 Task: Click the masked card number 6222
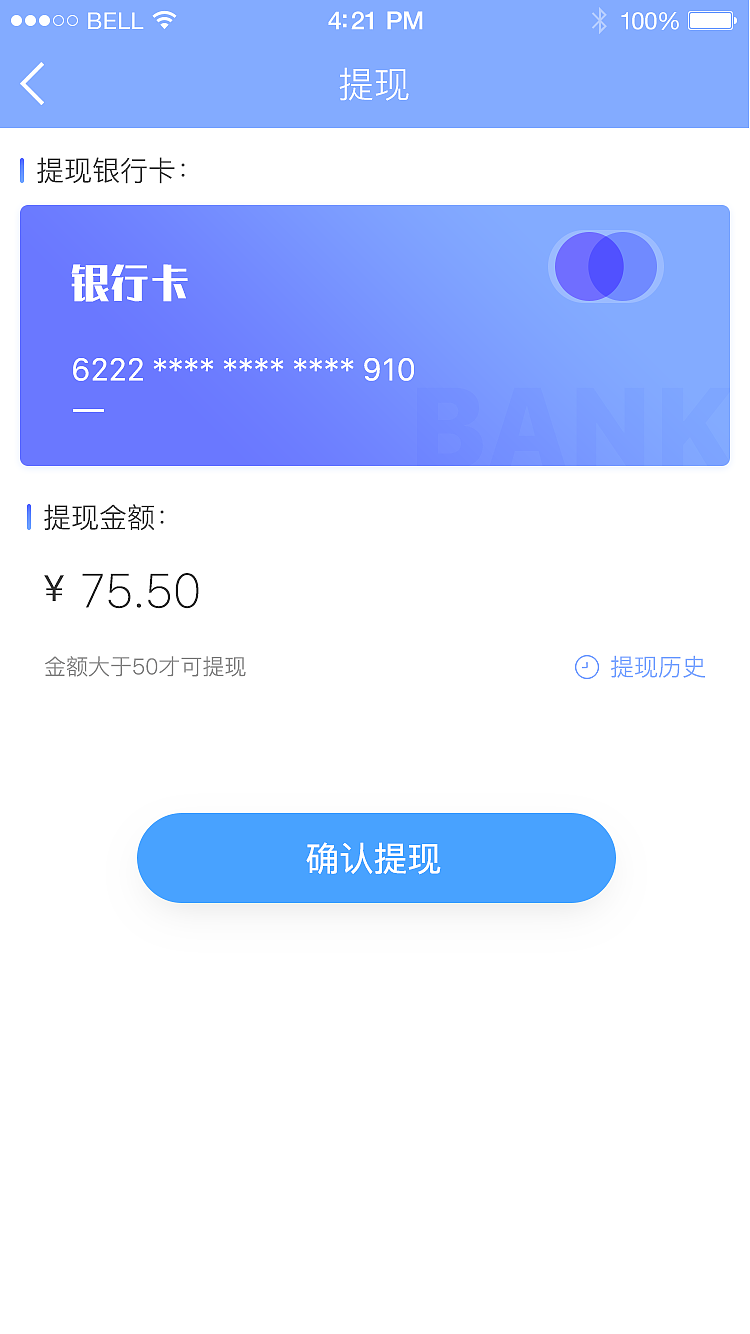242,370
